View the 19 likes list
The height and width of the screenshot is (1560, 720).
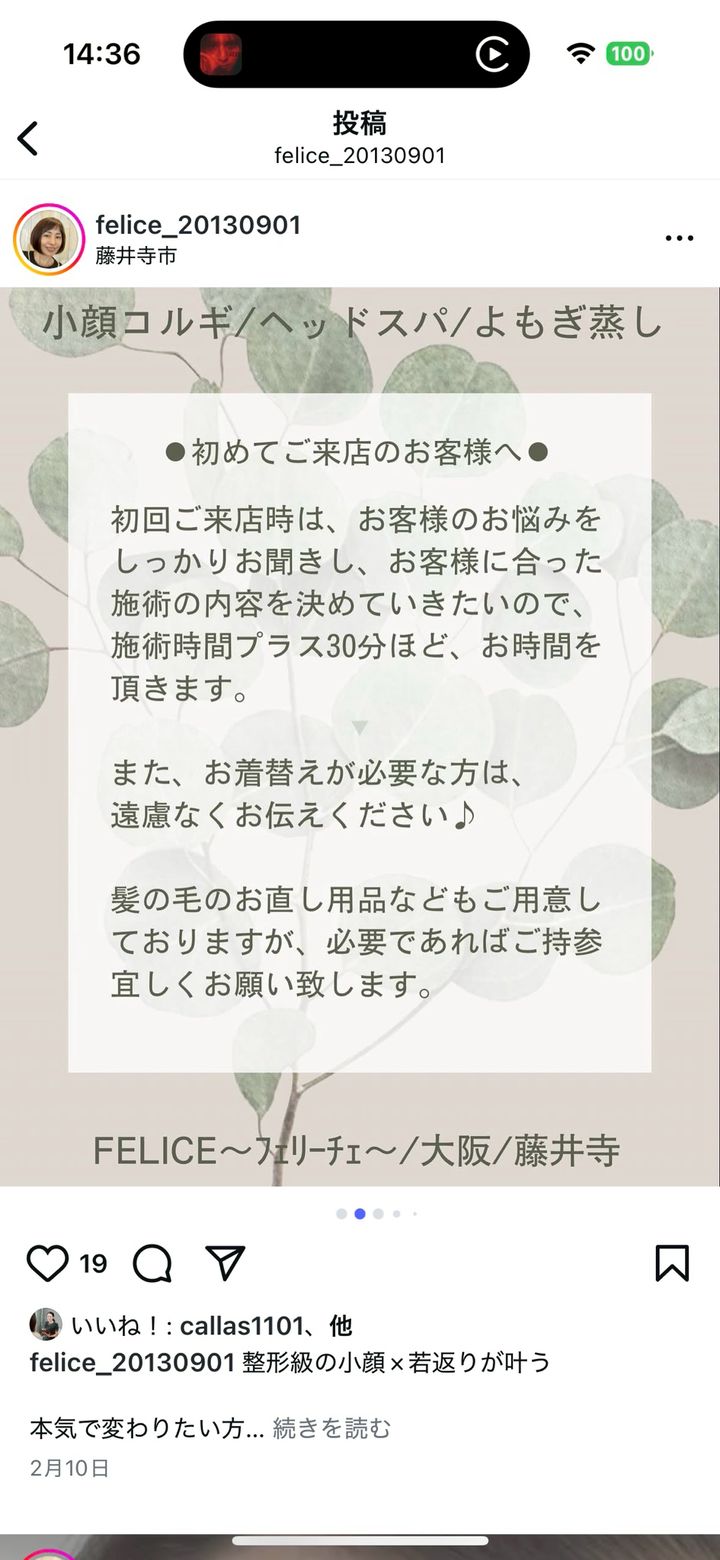tap(93, 1264)
